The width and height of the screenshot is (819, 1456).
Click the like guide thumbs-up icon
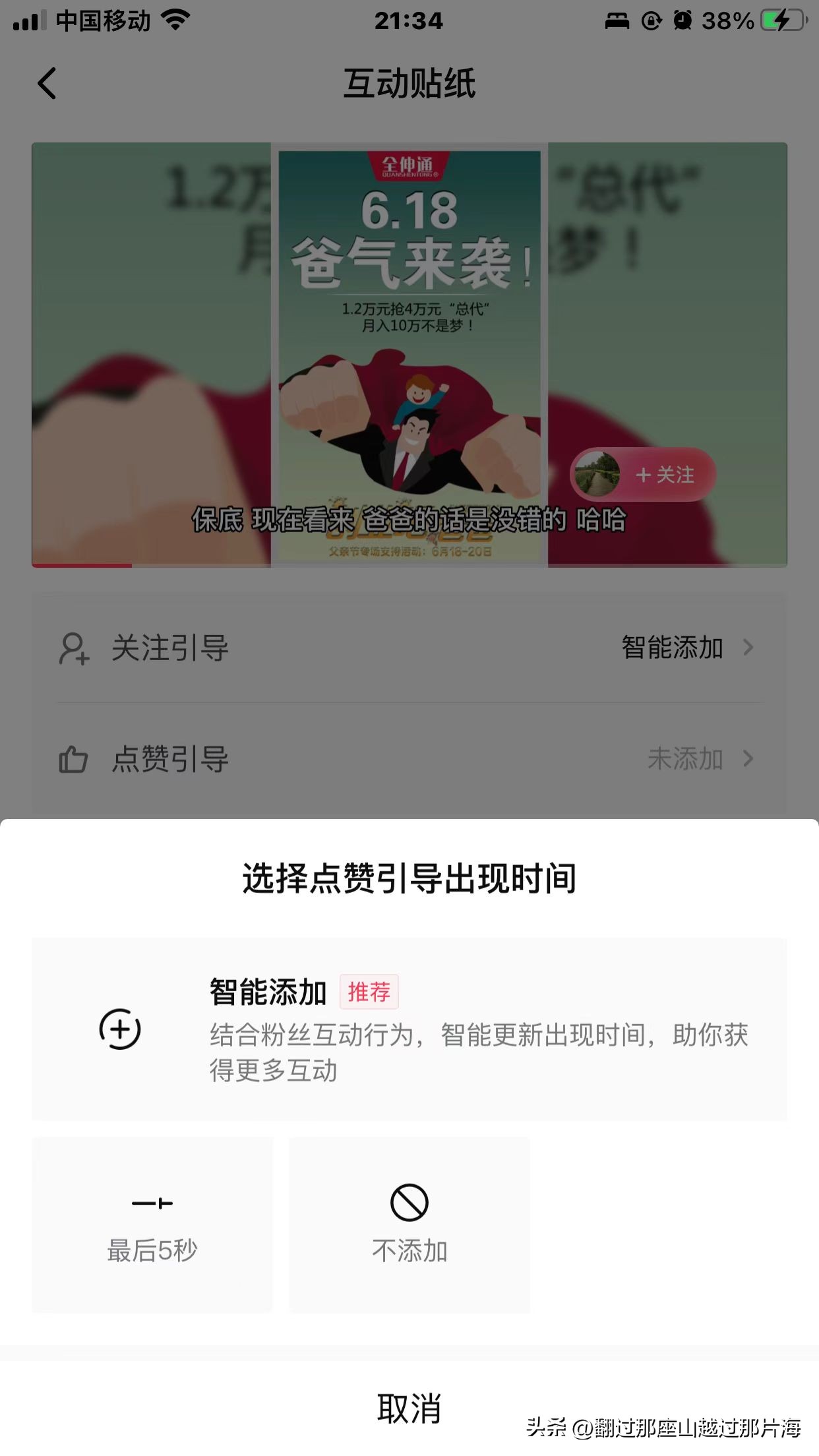(x=74, y=760)
